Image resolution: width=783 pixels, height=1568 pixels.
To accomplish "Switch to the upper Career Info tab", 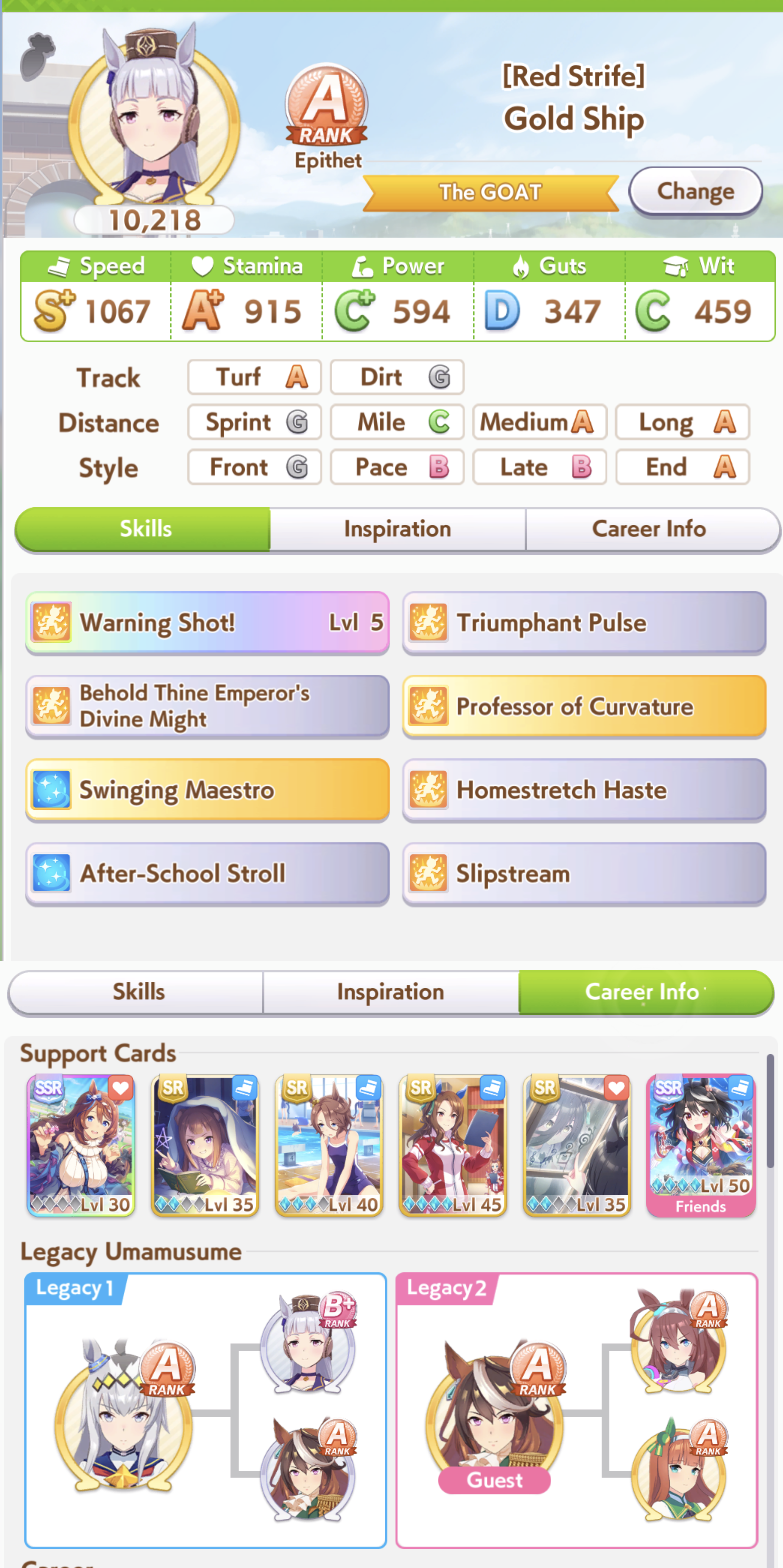I will [649, 529].
